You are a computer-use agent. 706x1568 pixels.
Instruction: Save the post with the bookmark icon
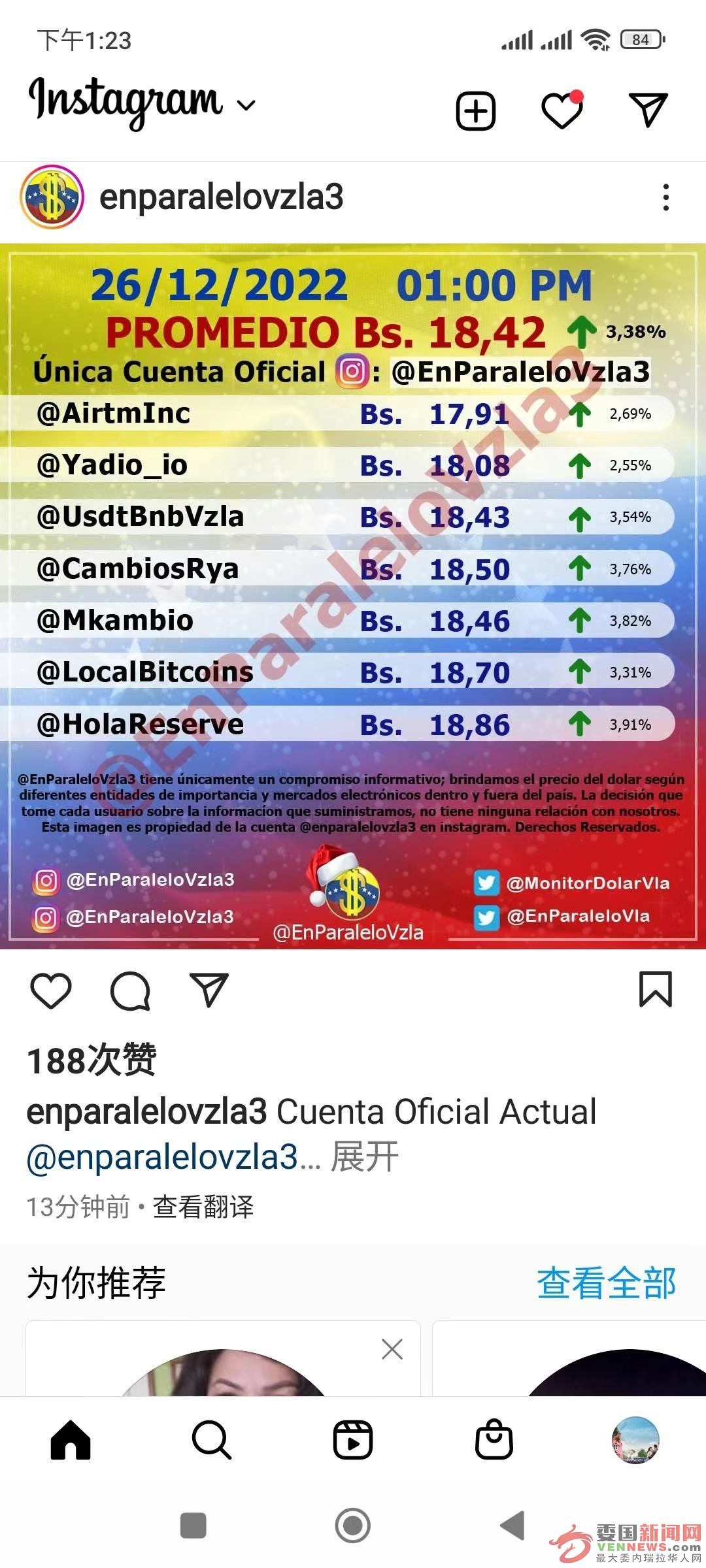[655, 989]
